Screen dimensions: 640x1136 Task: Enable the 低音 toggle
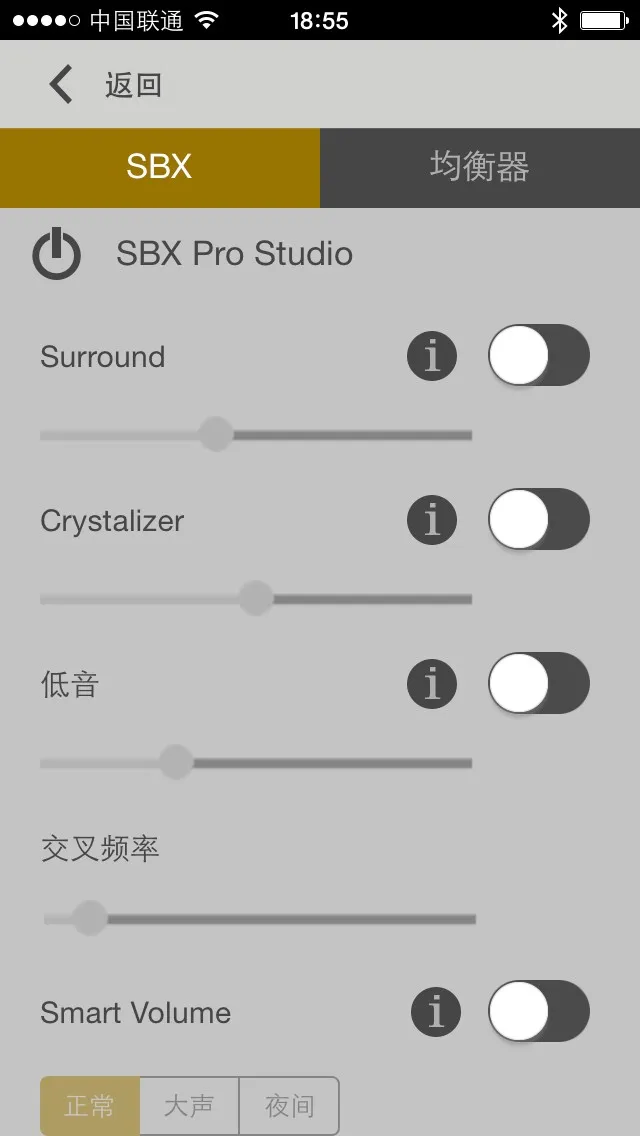(x=539, y=683)
